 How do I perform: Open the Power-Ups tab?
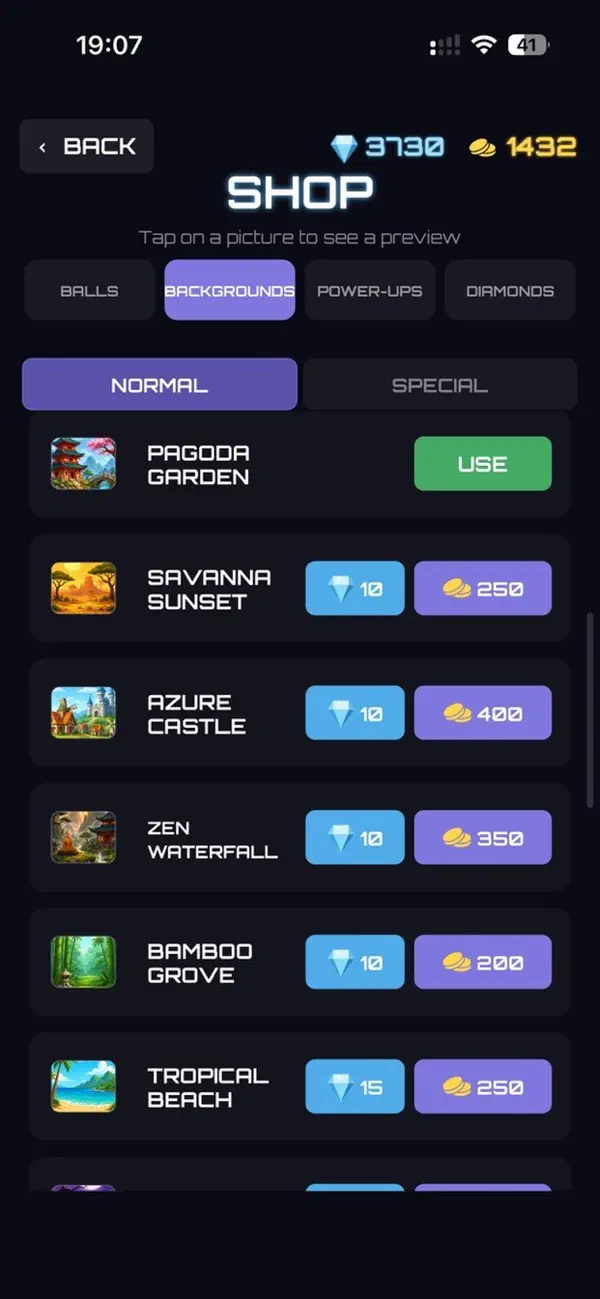[x=370, y=291]
